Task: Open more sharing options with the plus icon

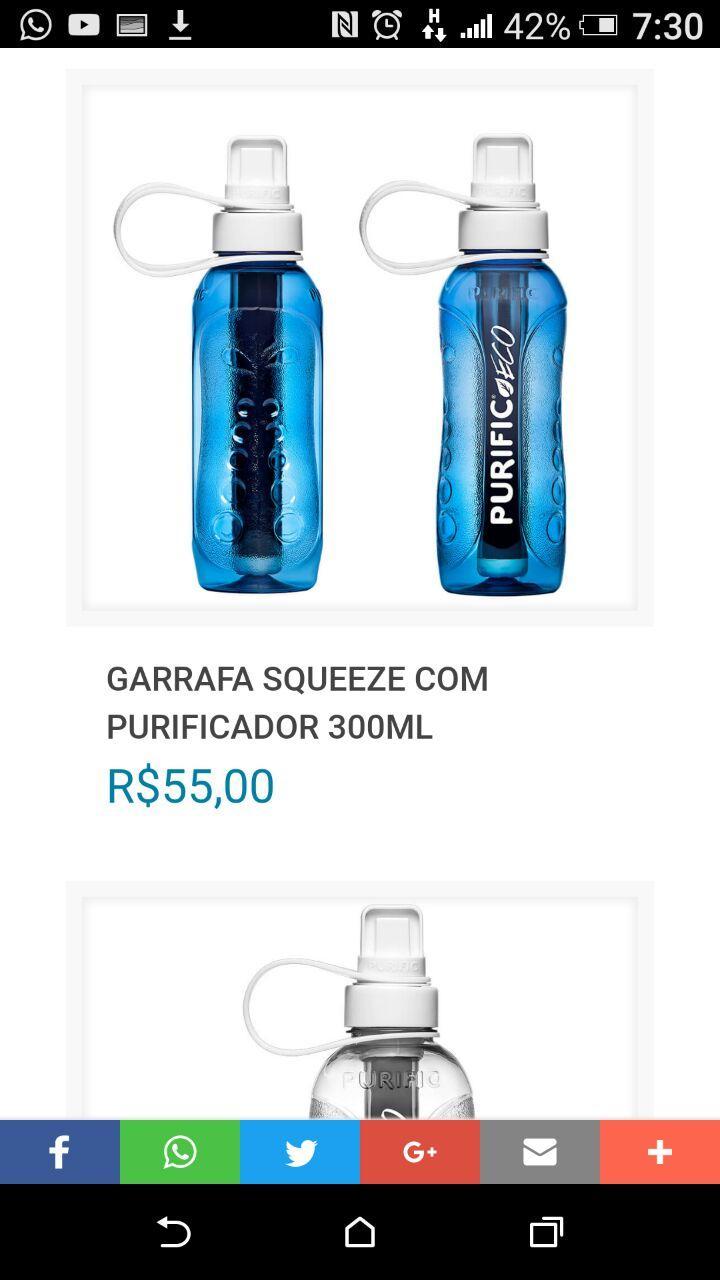Action: [x=659, y=1151]
